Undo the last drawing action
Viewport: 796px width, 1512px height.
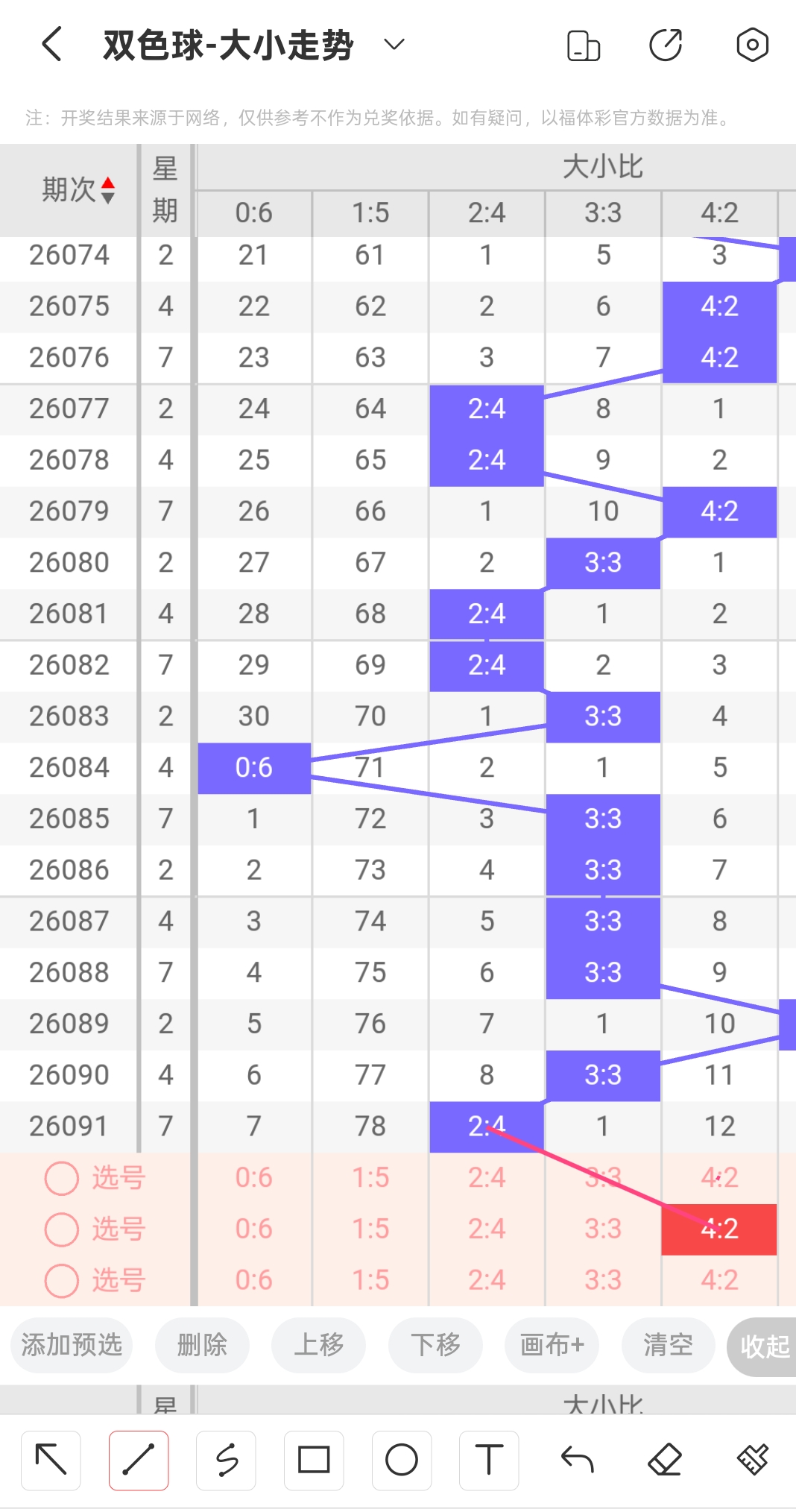coord(577,1460)
